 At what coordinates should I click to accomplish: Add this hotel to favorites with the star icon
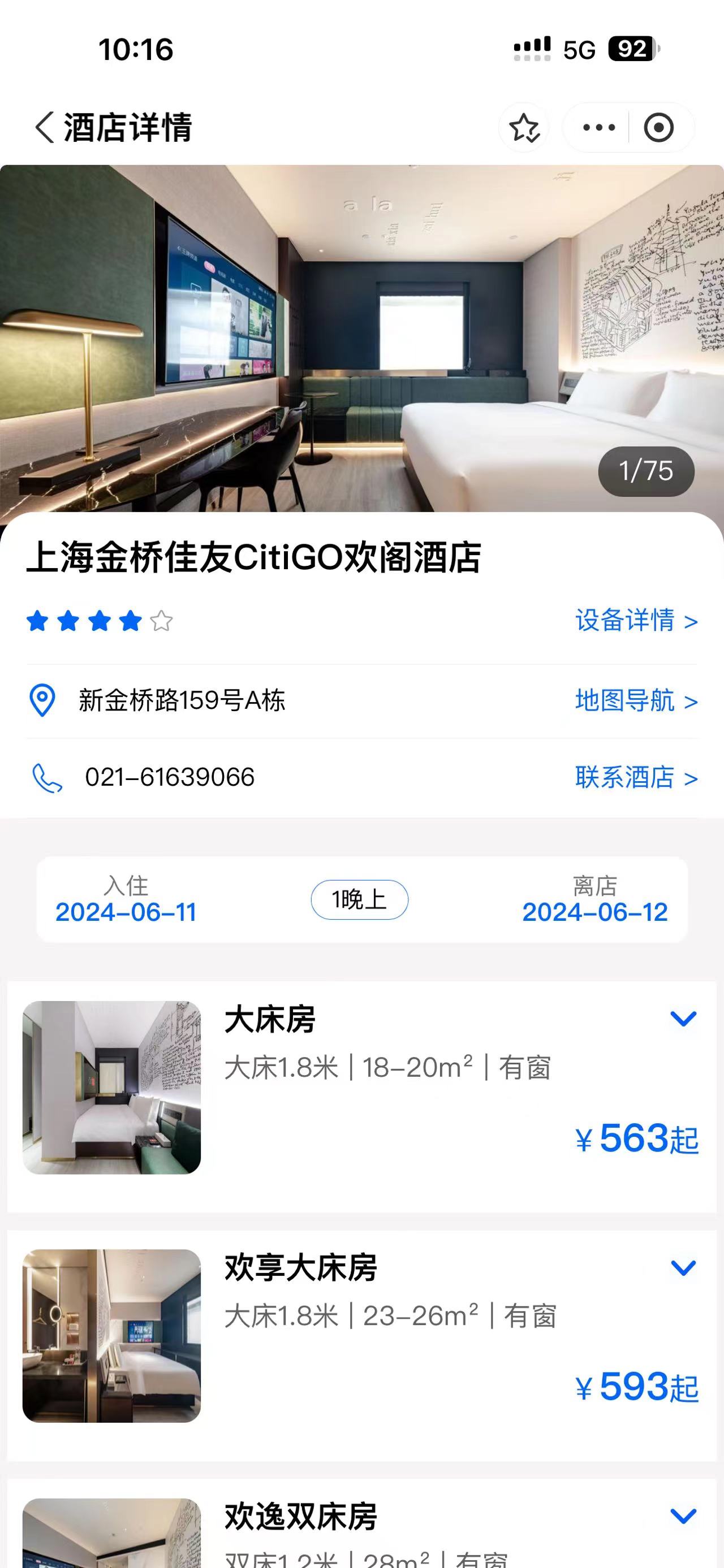524,128
